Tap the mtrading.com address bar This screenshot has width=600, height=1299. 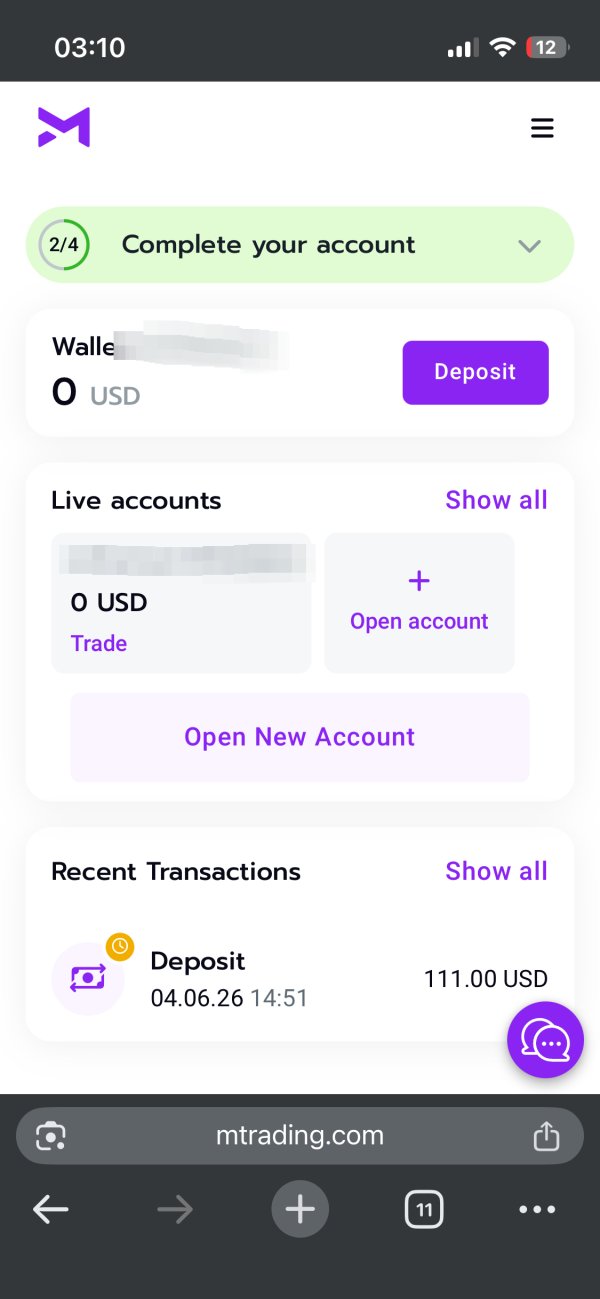coord(299,1135)
